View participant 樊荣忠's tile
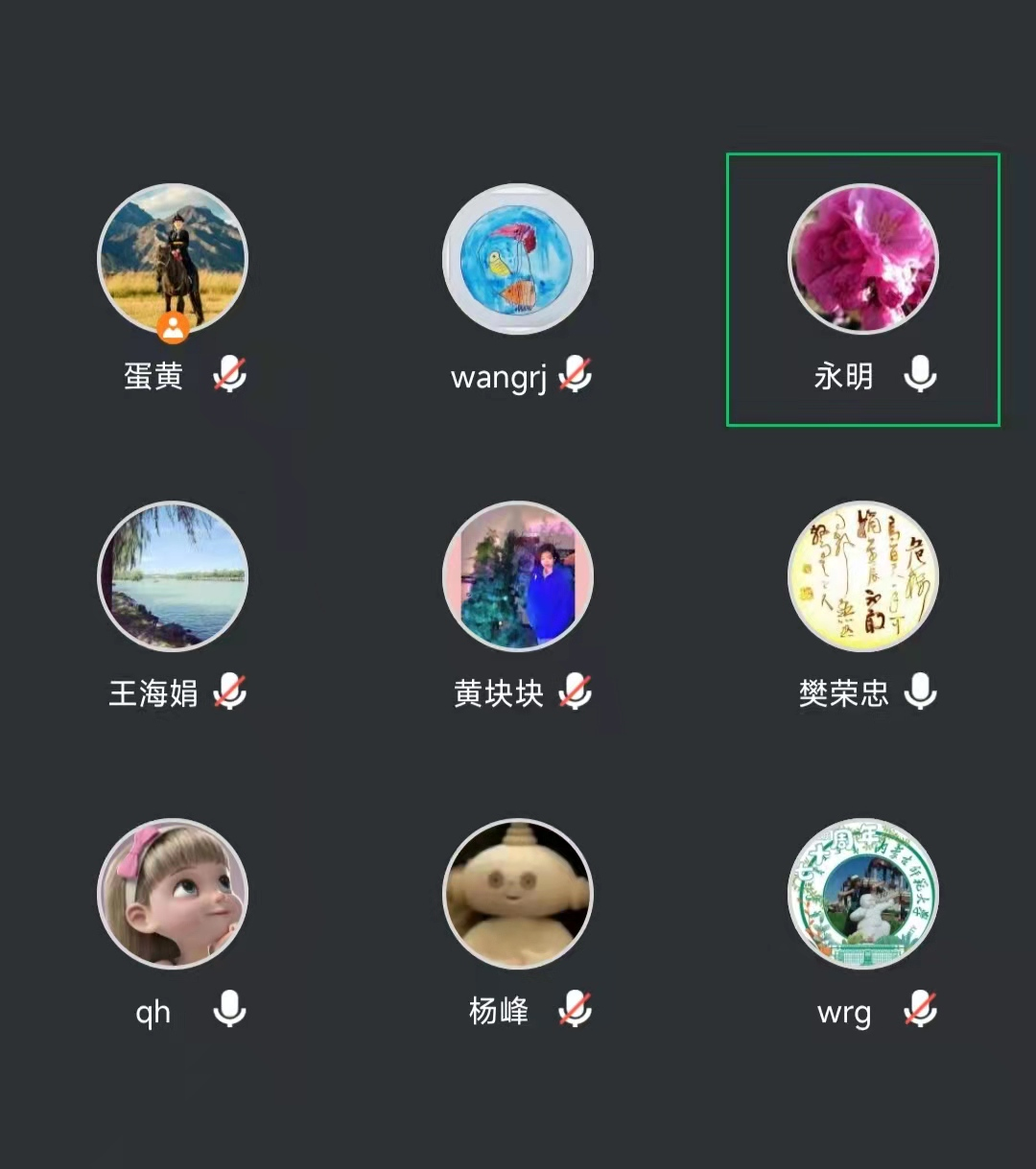 coord(863,576)
